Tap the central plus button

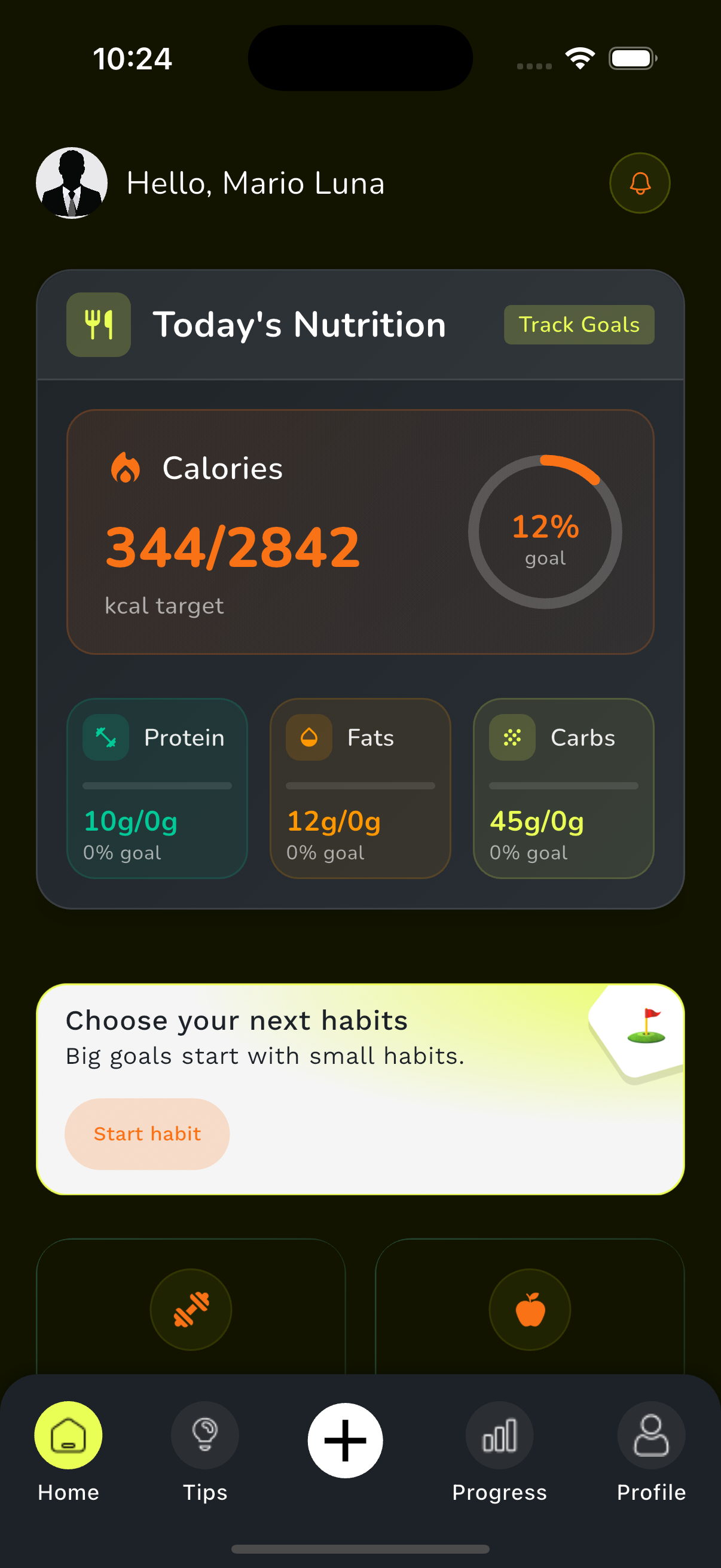[345, 1439]
